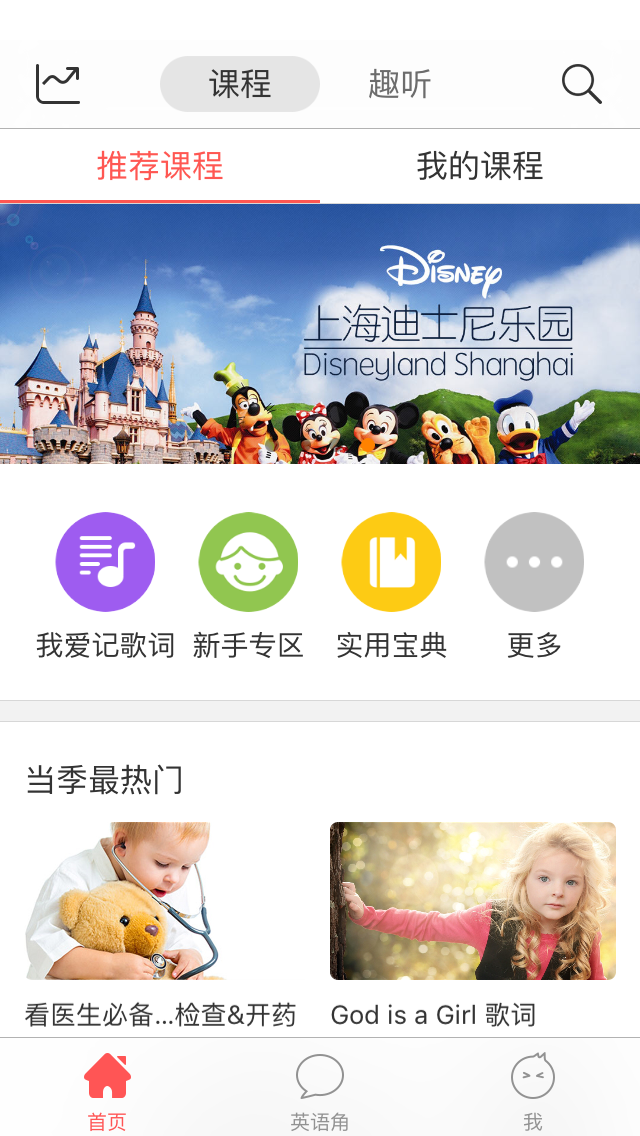
Task: Switch to the 我的课程 tab
Action: tap(480, 166)
